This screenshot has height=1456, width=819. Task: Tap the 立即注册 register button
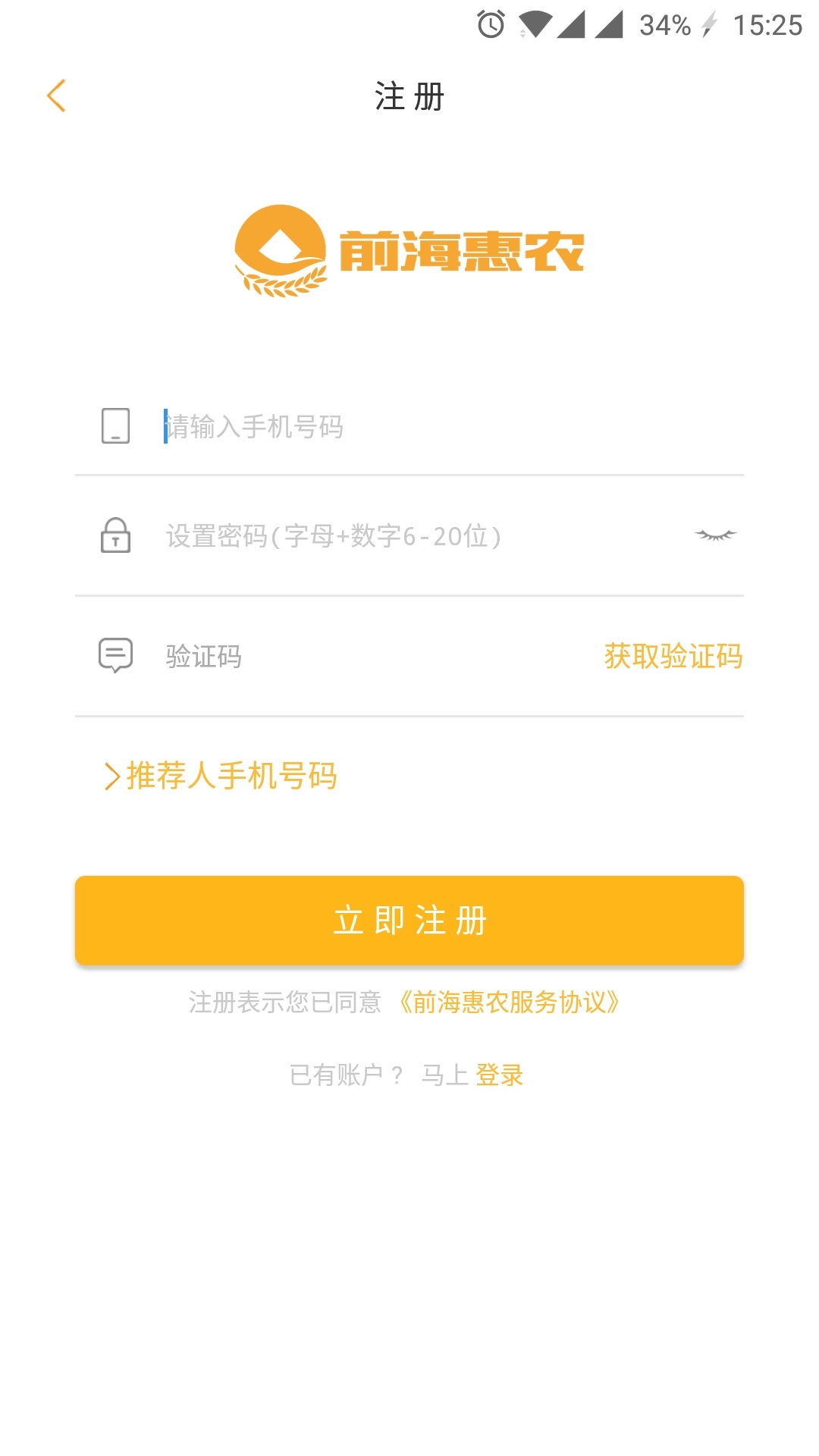click(409, 920)
